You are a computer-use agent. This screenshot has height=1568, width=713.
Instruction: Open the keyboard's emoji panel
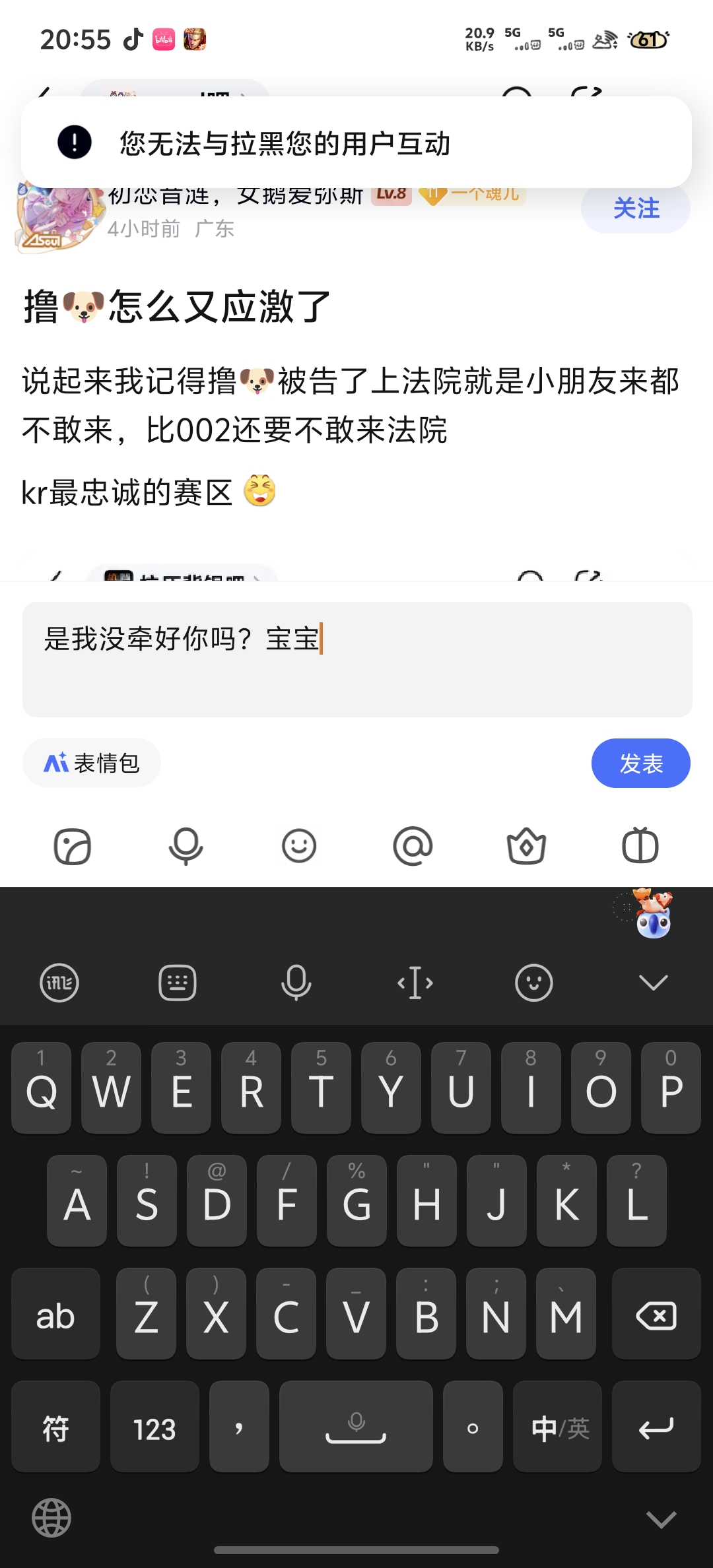[x=533, y=983]
